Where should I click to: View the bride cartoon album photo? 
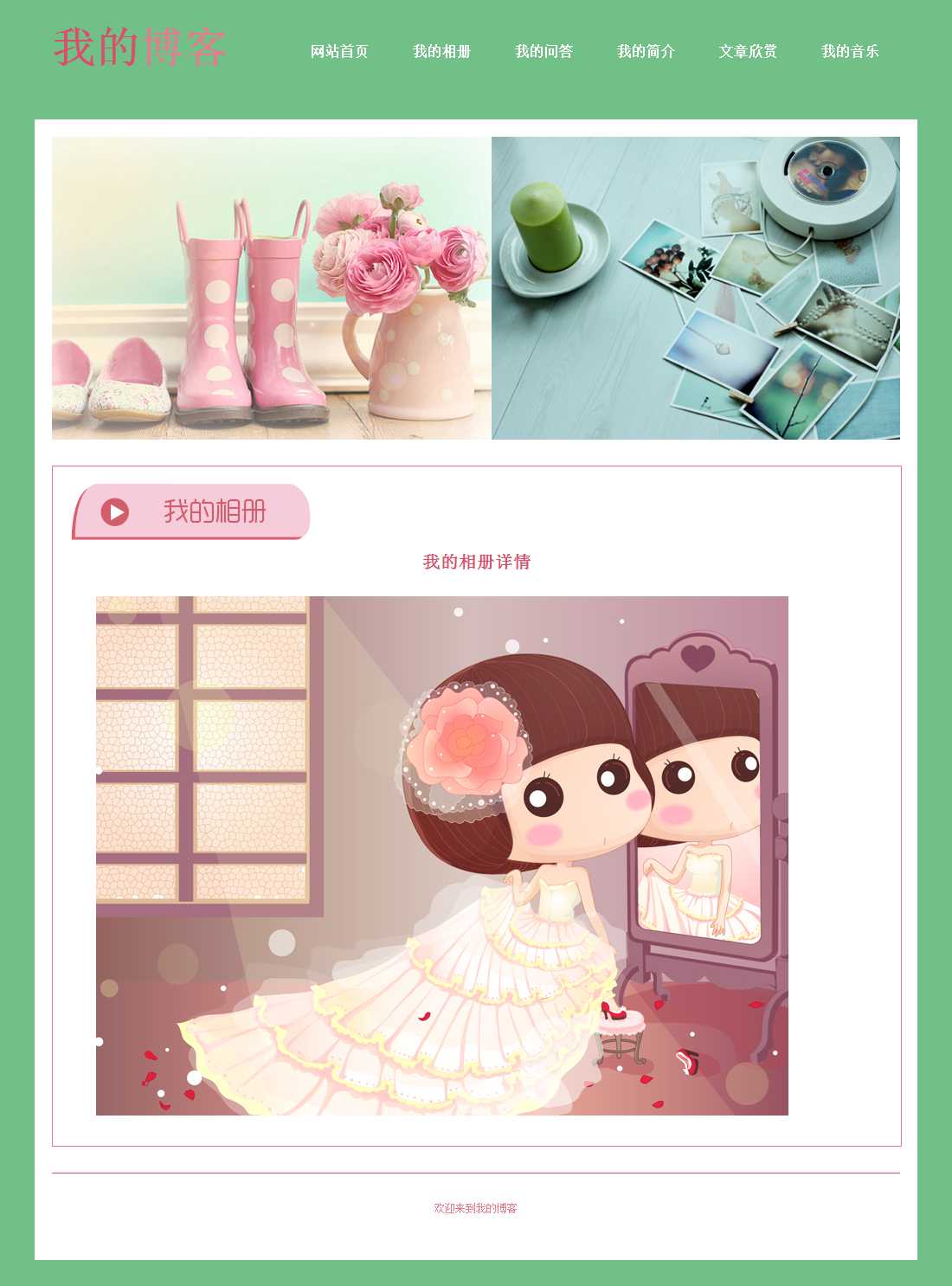click(441, 855)
